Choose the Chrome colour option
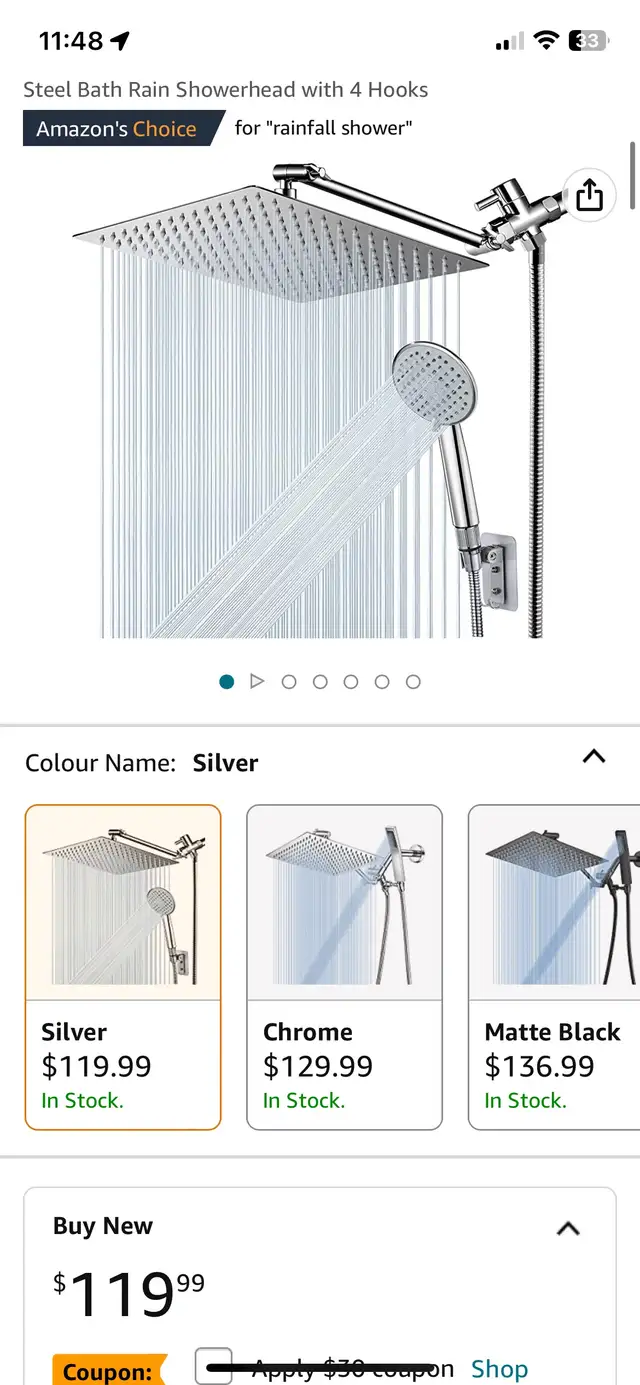Screen dimensions: 640x1385 pos(344,967)
